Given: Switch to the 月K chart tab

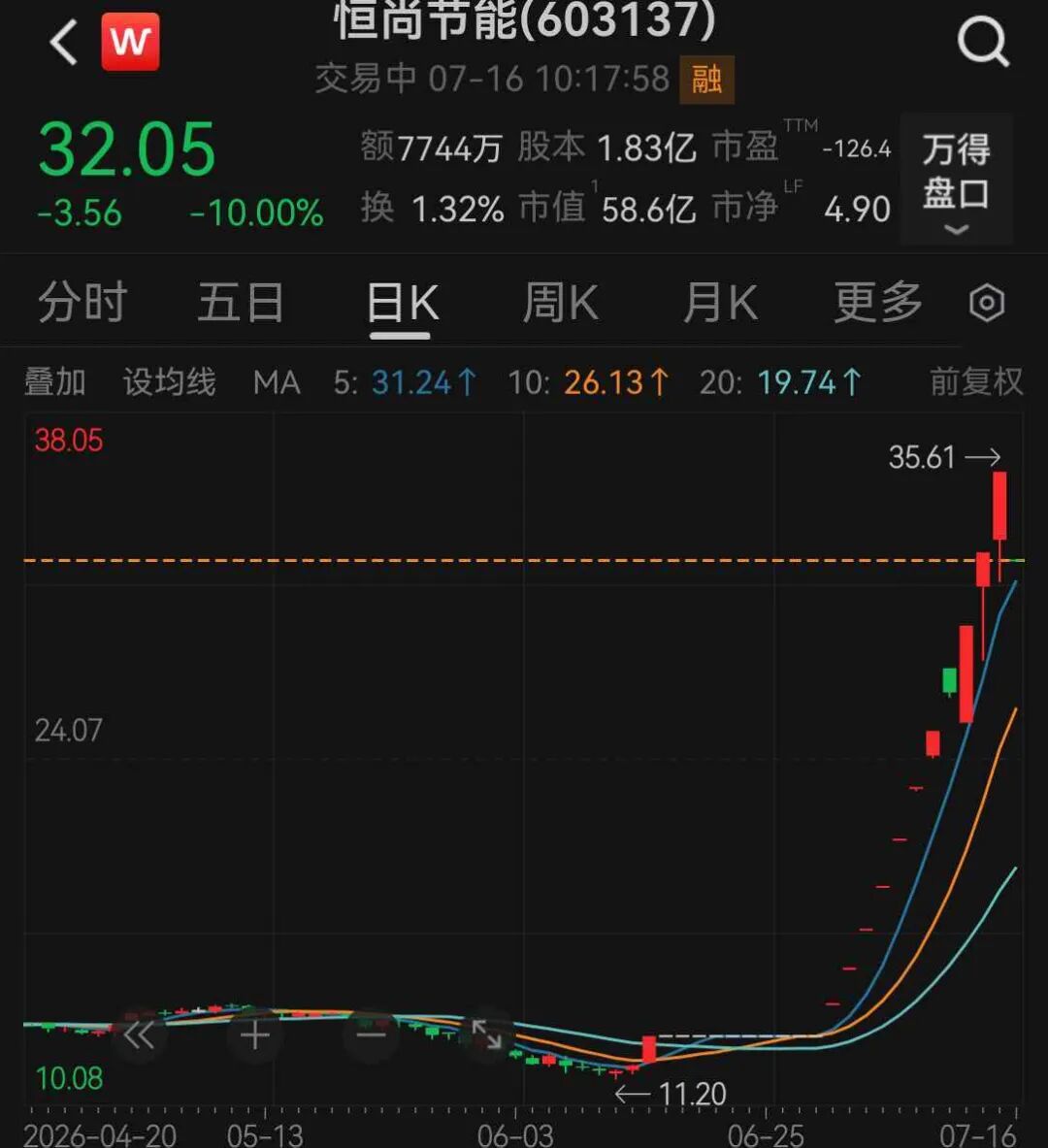Looking at the screenshot, I should click(720, 303).
